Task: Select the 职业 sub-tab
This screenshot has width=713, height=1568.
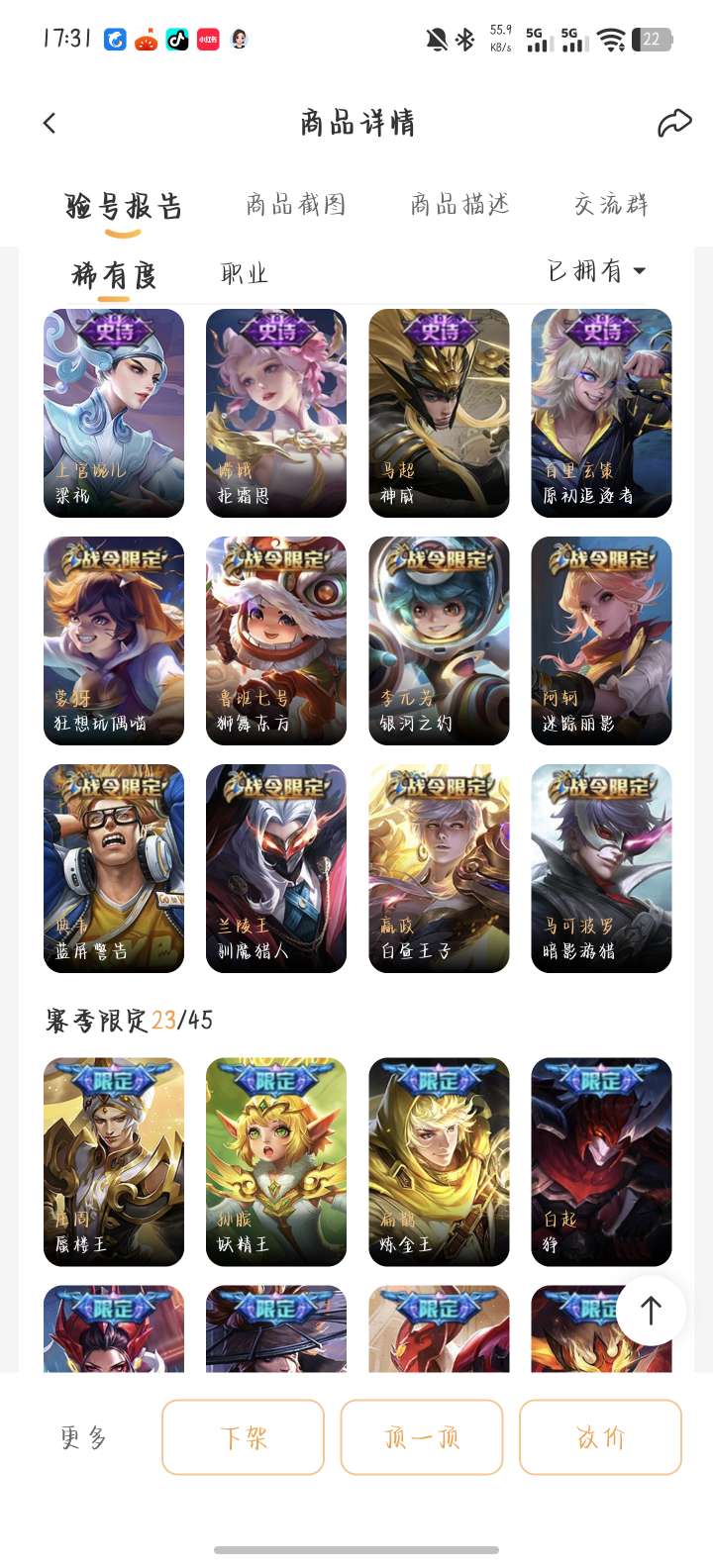Action: pos(245,273)
